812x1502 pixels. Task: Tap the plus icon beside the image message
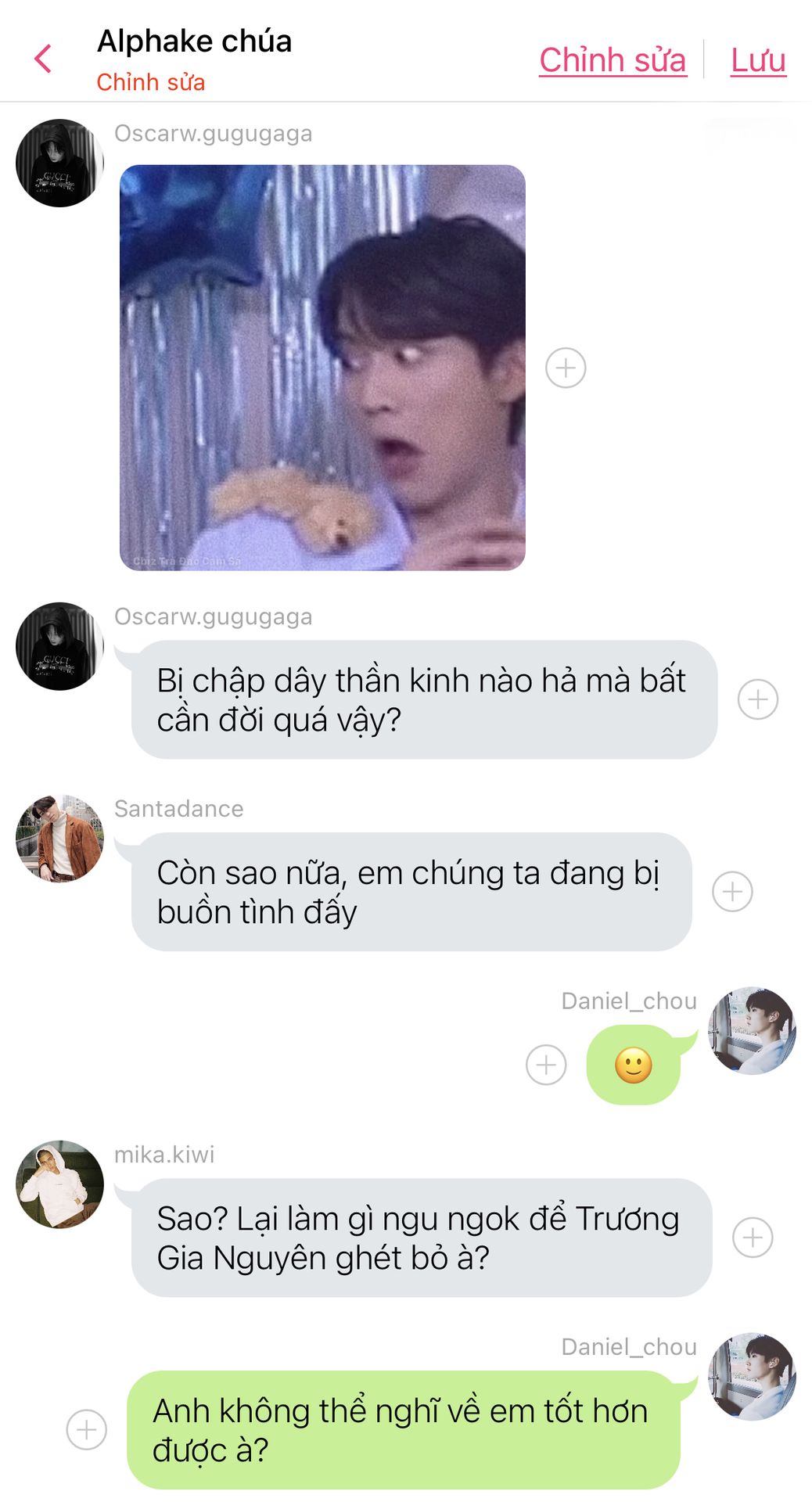[566, 368]
